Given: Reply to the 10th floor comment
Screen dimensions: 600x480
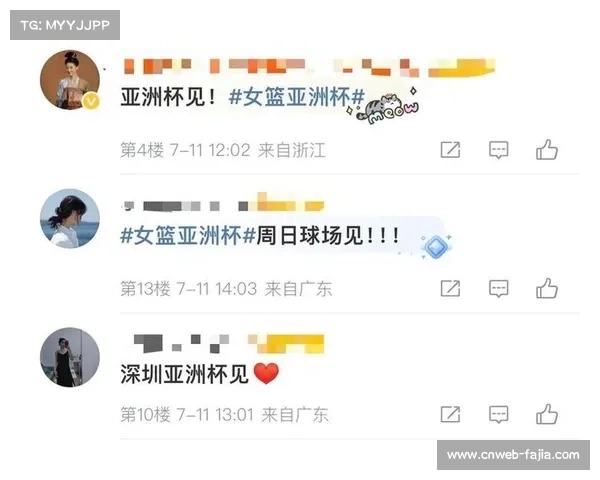Looking at the screenshot, I should (x=498, y=414).
